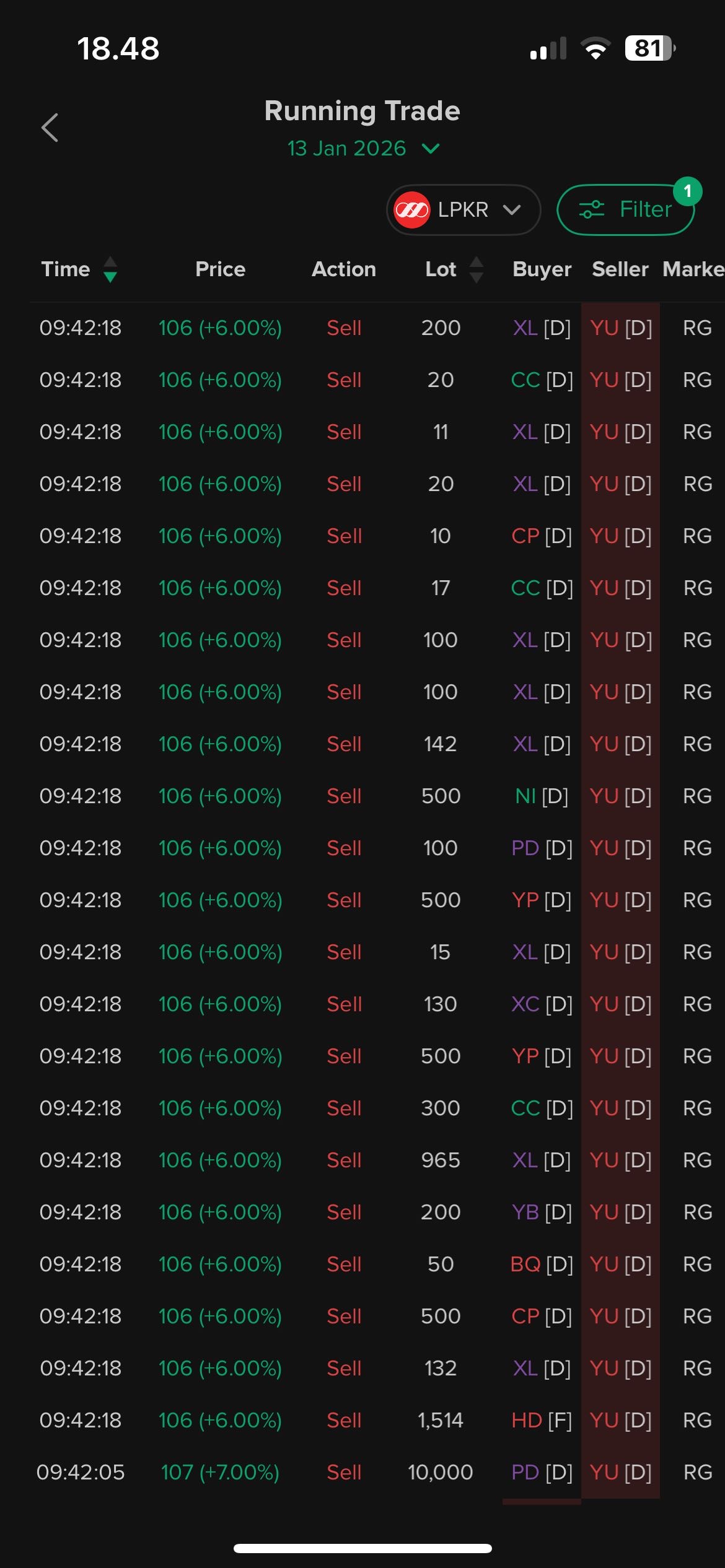Sort trades by Time column
This screenshot has height=1568, width=725.
tap(79, 269)
